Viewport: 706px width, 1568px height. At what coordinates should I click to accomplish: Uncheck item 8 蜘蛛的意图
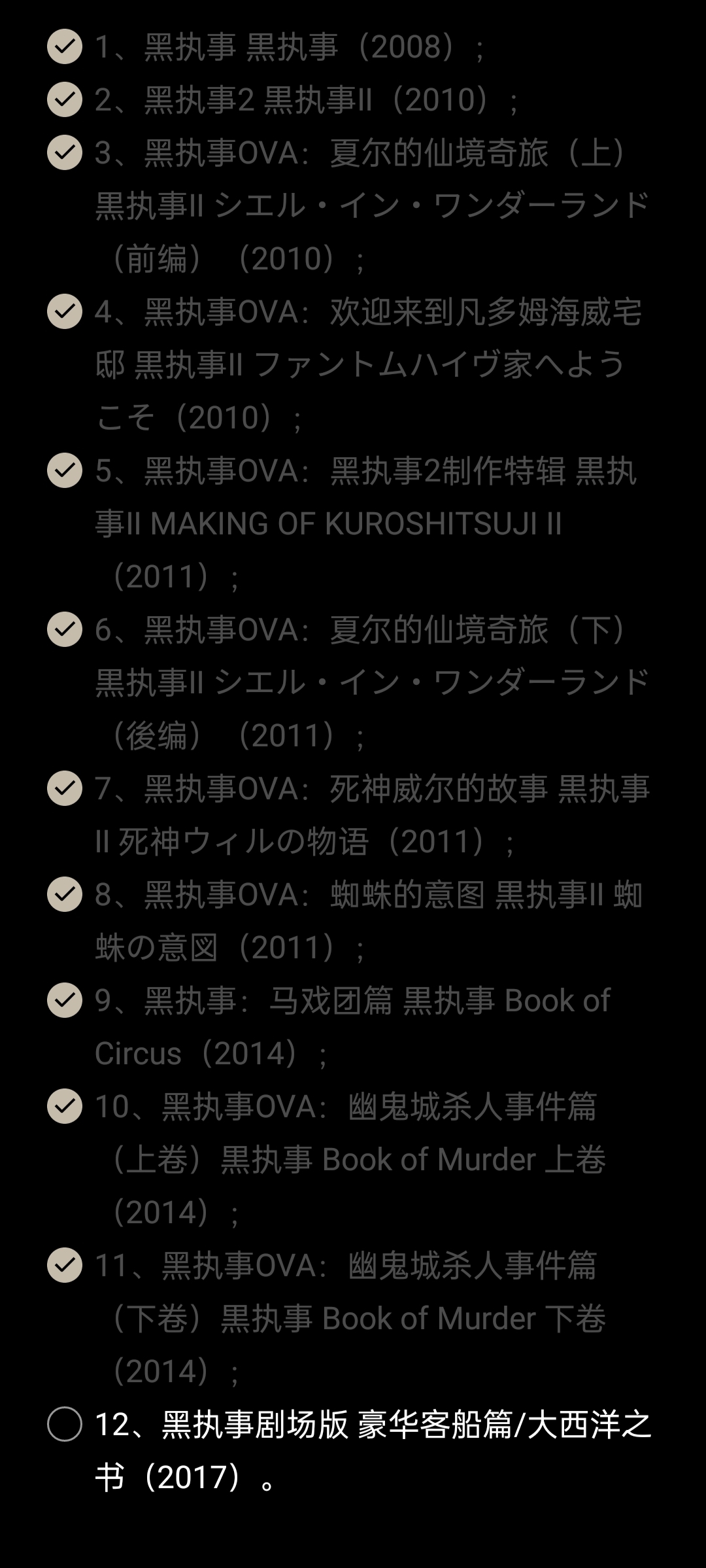point(65,894)
